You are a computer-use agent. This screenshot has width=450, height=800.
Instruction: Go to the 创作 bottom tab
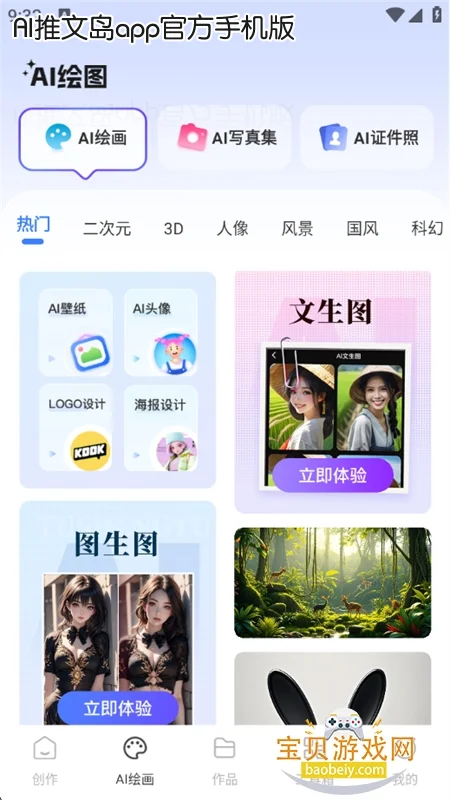tap(45, 760)
